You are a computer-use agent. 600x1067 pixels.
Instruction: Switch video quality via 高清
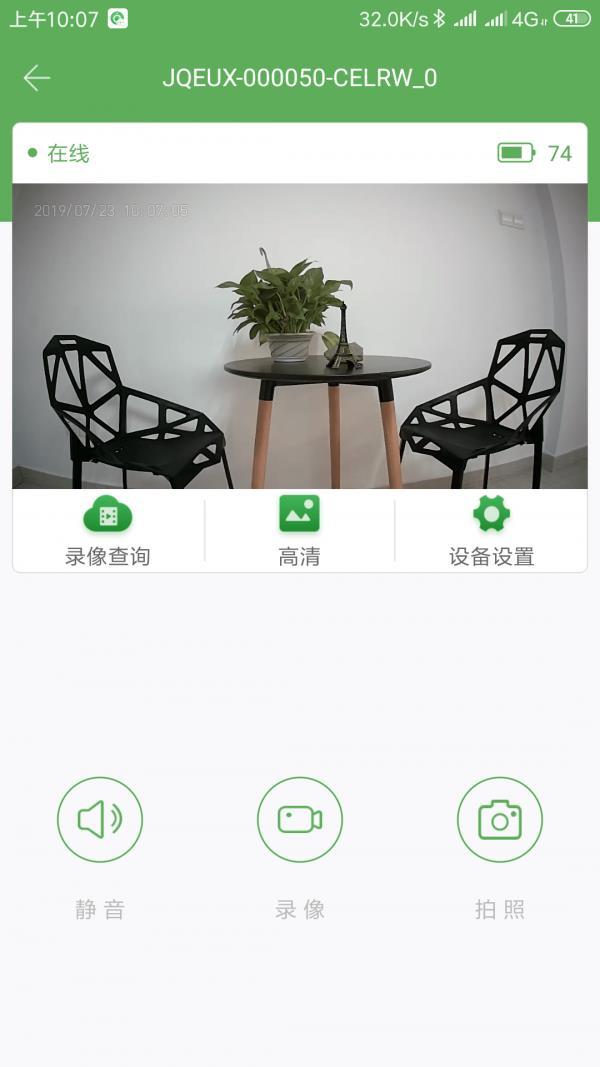click(299, 531)
